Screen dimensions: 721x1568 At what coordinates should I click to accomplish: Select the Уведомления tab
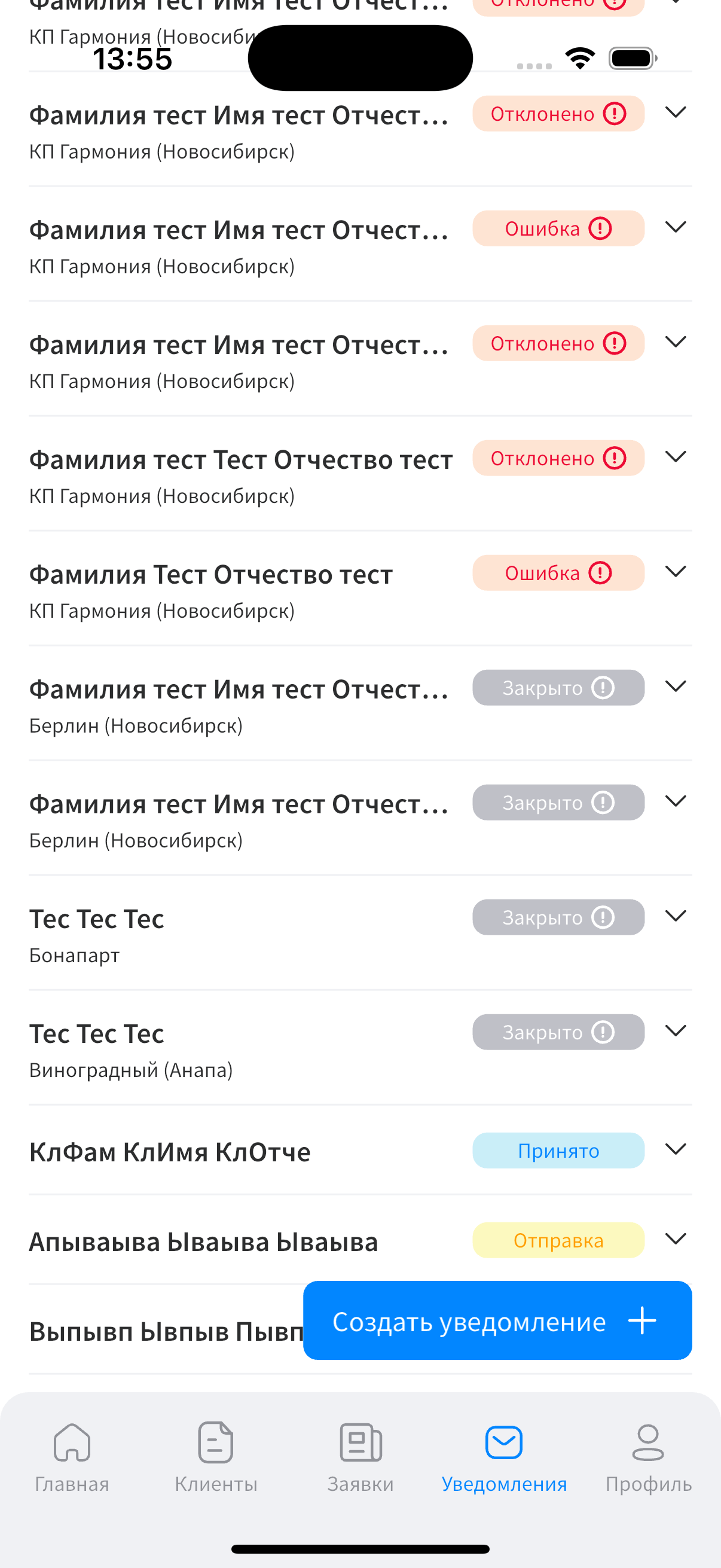coord(504,1457)
